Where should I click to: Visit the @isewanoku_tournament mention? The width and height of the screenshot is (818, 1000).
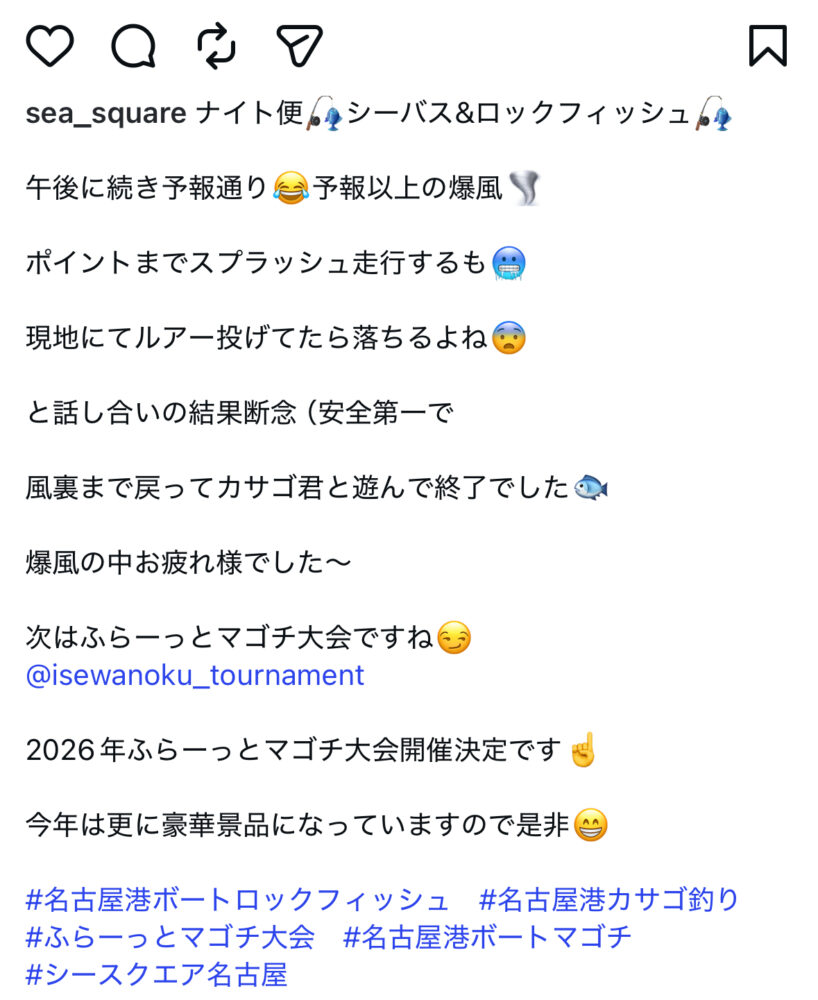[195, 675]
